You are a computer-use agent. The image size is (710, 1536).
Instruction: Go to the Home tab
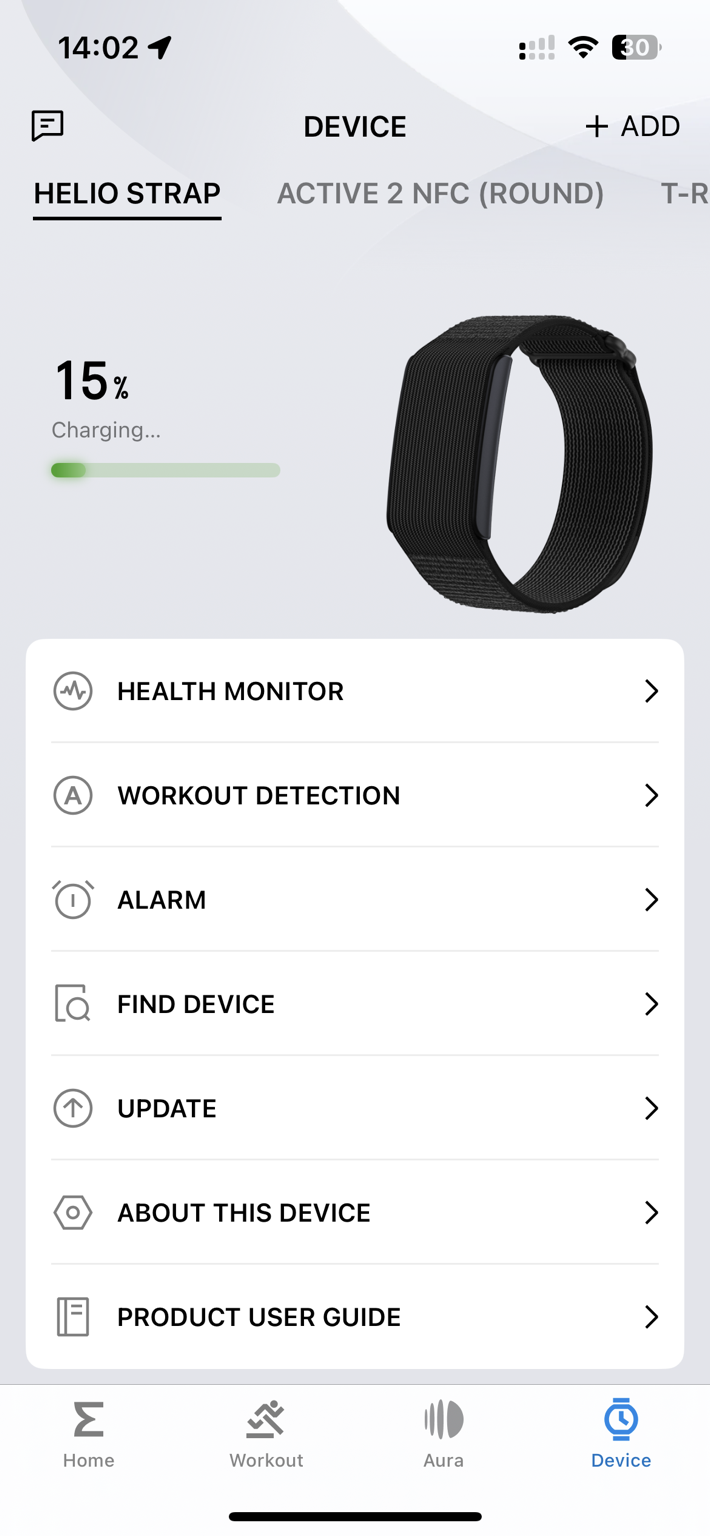click(x=88, y=1435)
